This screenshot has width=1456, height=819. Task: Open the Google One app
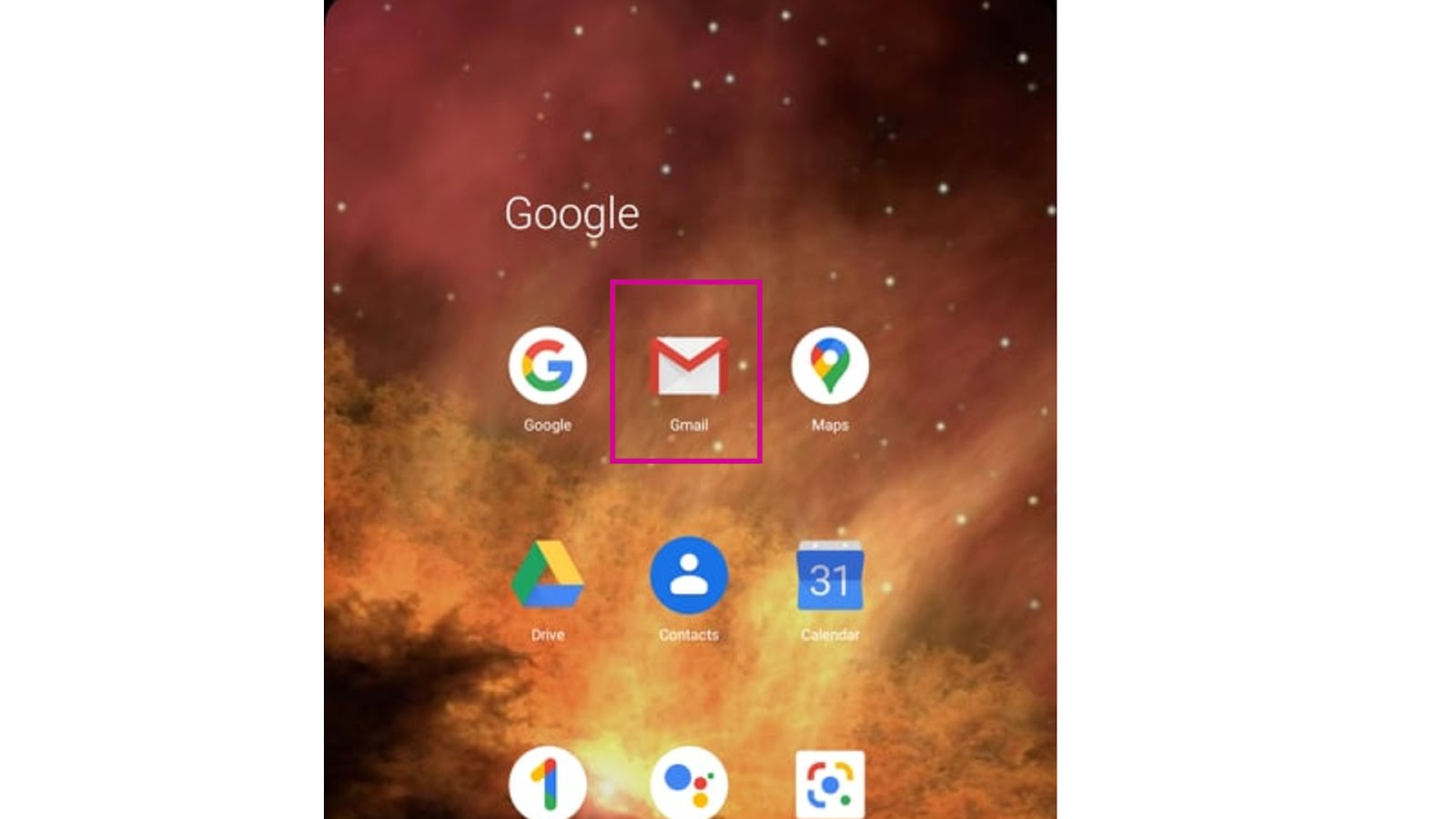pos(547,783)
